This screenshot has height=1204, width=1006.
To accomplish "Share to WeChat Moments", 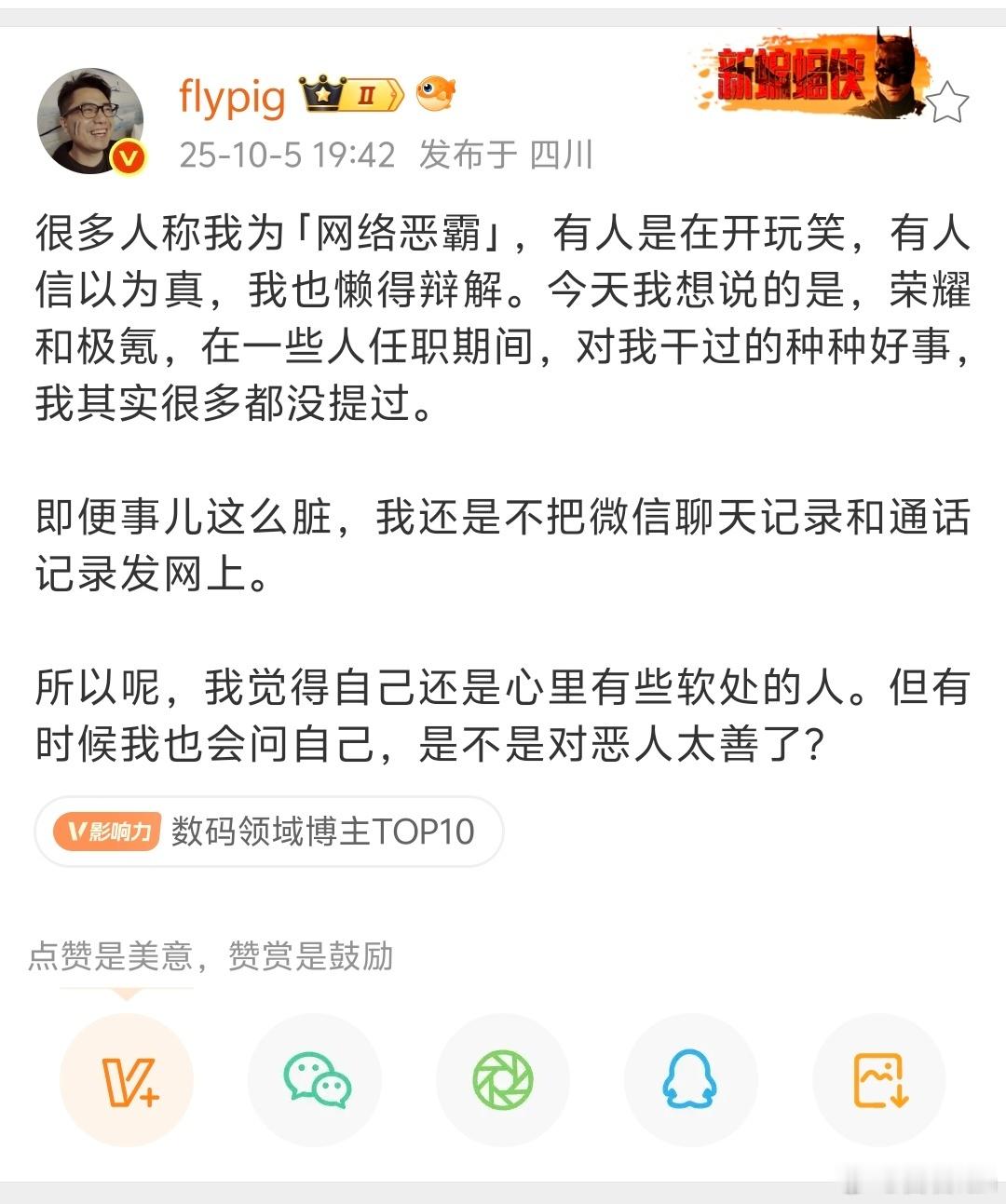I will pos(503,1081).
